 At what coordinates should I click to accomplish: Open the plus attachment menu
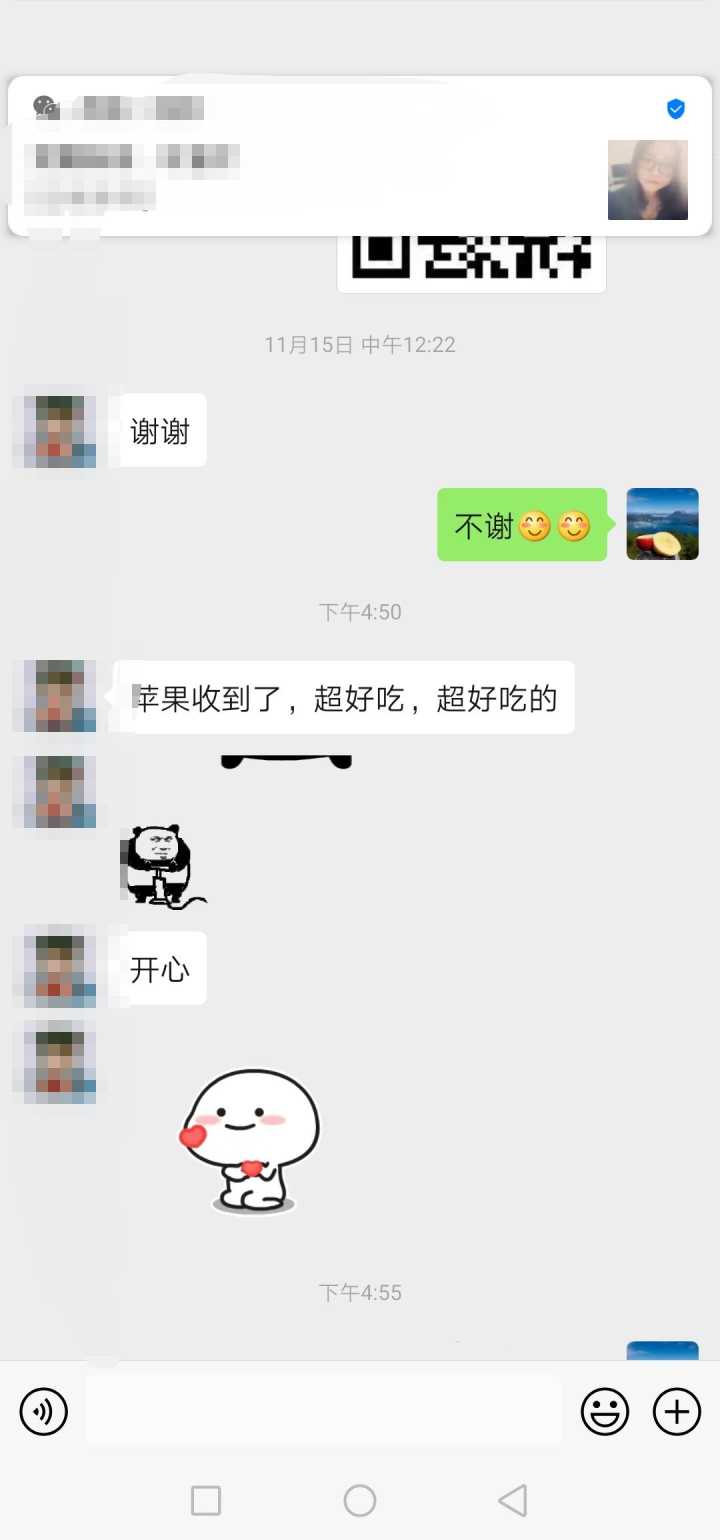pos(677,1412)
